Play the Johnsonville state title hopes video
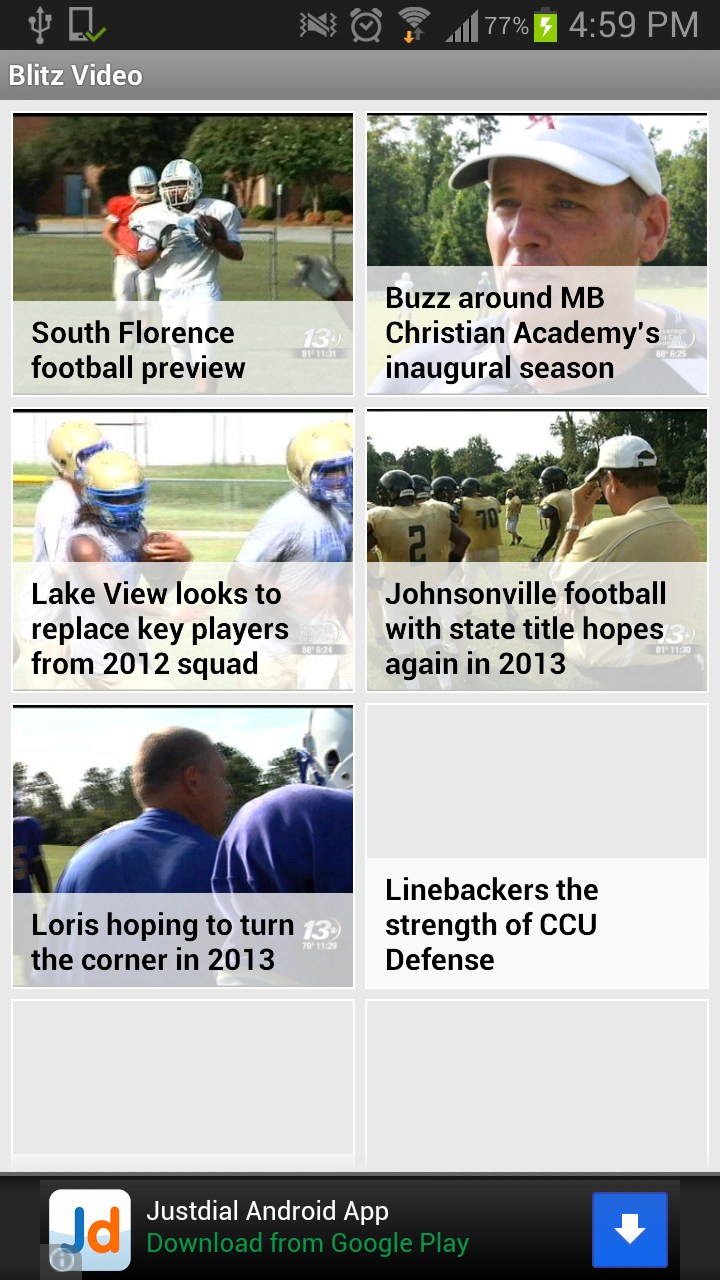This screenshot has width=720, height=1280. (x=536, y=549)
